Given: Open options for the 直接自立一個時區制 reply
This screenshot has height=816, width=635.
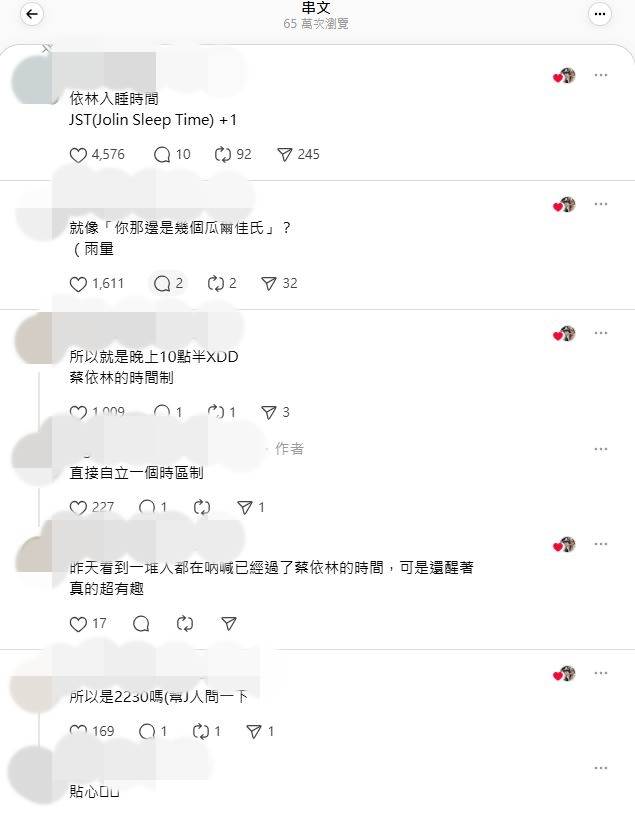Looking at the screenshot, I should point(601,449).
